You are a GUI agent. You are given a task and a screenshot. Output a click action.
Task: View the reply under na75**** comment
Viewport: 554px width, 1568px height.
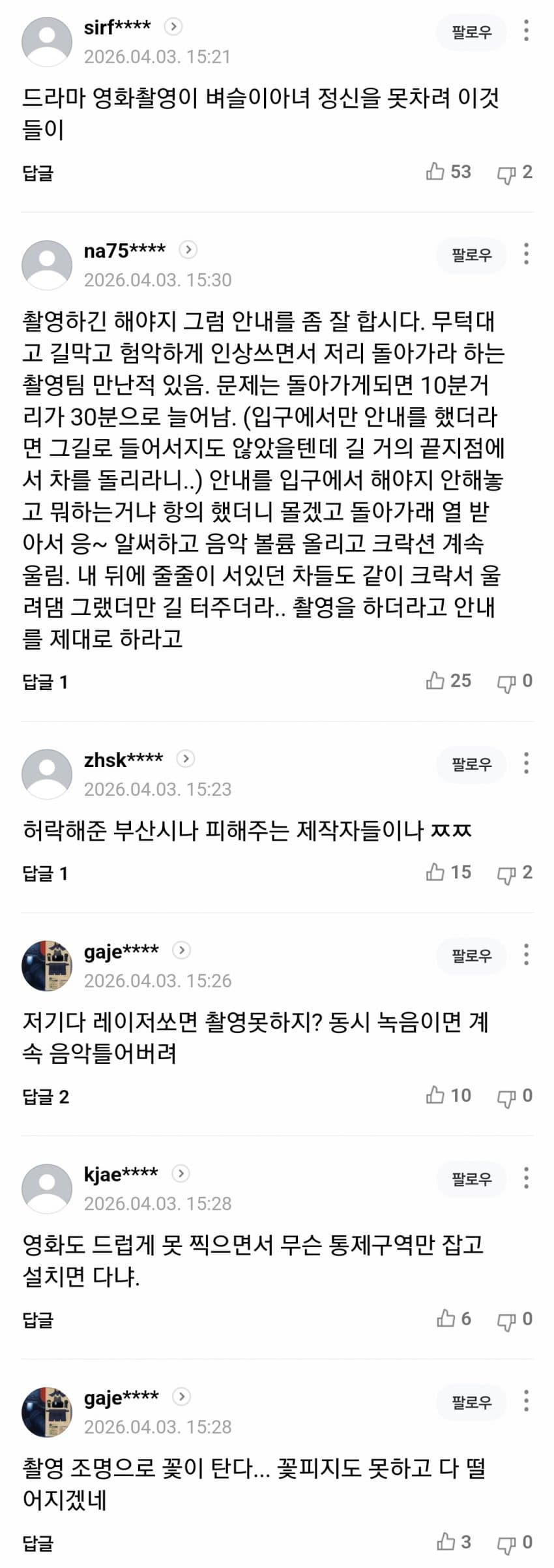[45, 682]
